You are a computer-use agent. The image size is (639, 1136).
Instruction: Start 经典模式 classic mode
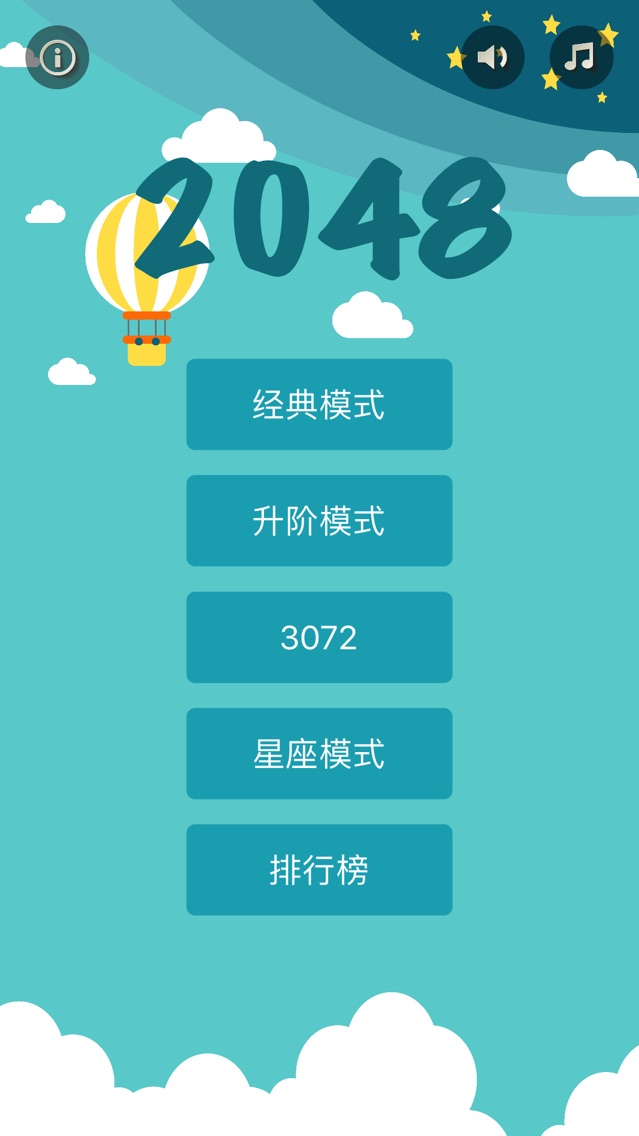319,405
